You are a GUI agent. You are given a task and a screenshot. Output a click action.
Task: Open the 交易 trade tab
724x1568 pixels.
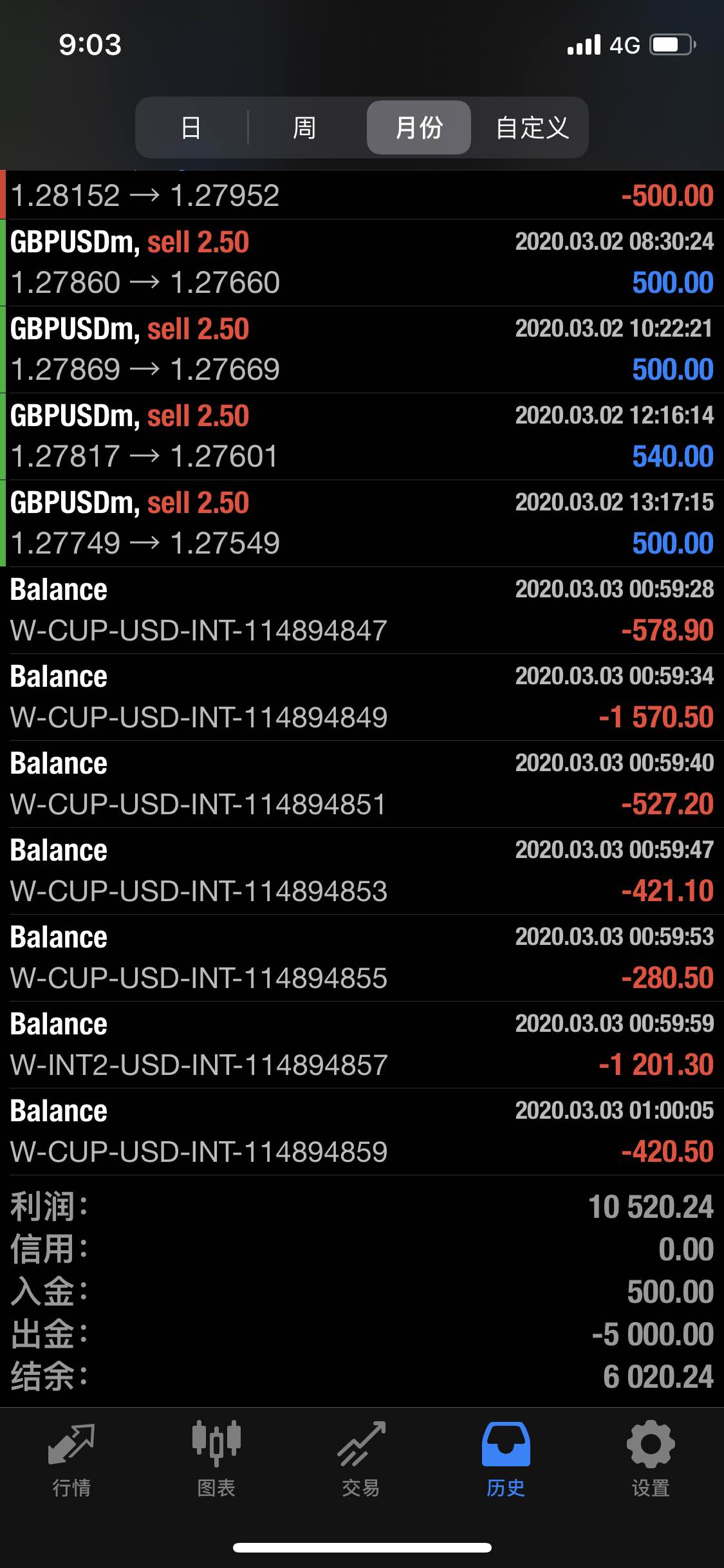(x=361, y=1459)
